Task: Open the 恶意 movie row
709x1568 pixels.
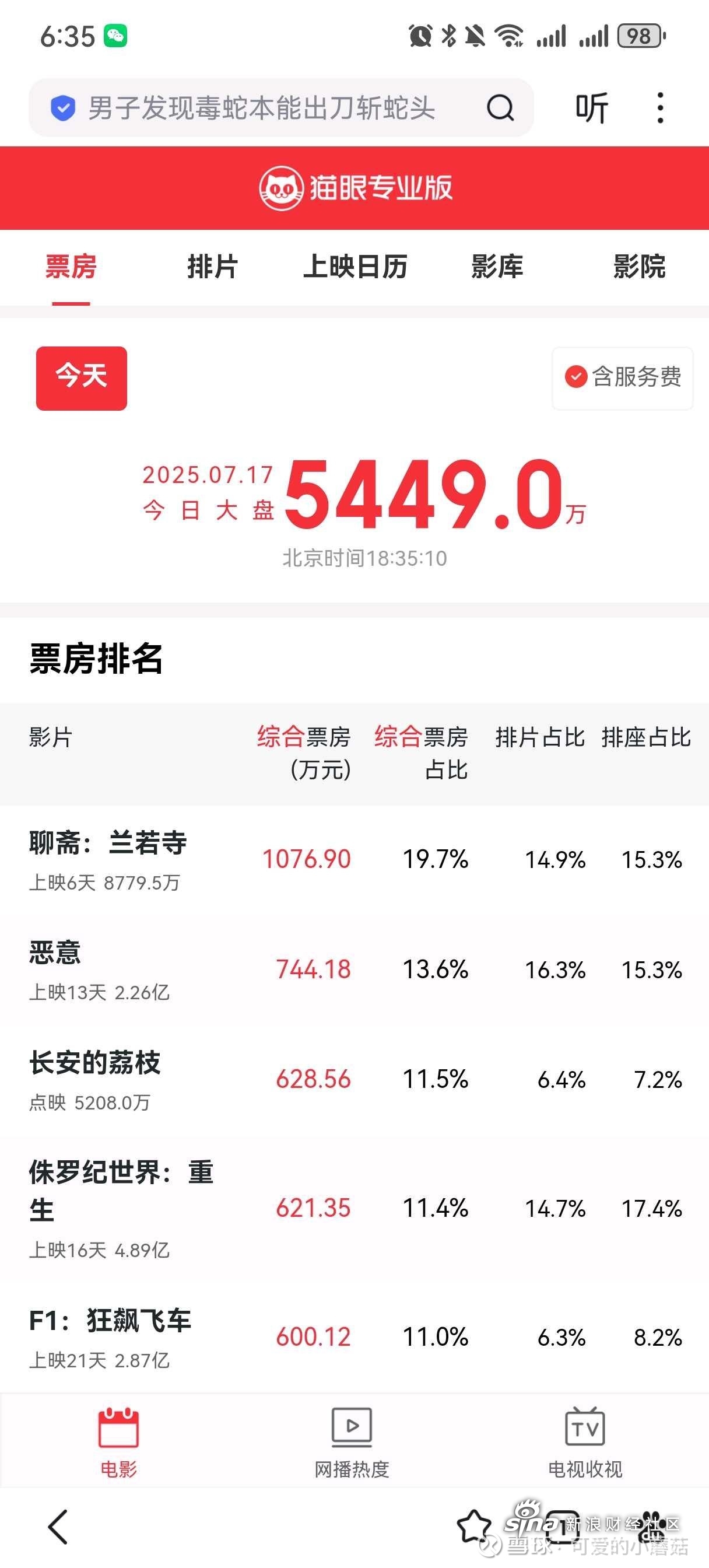Action: click(x=354, y=969)
